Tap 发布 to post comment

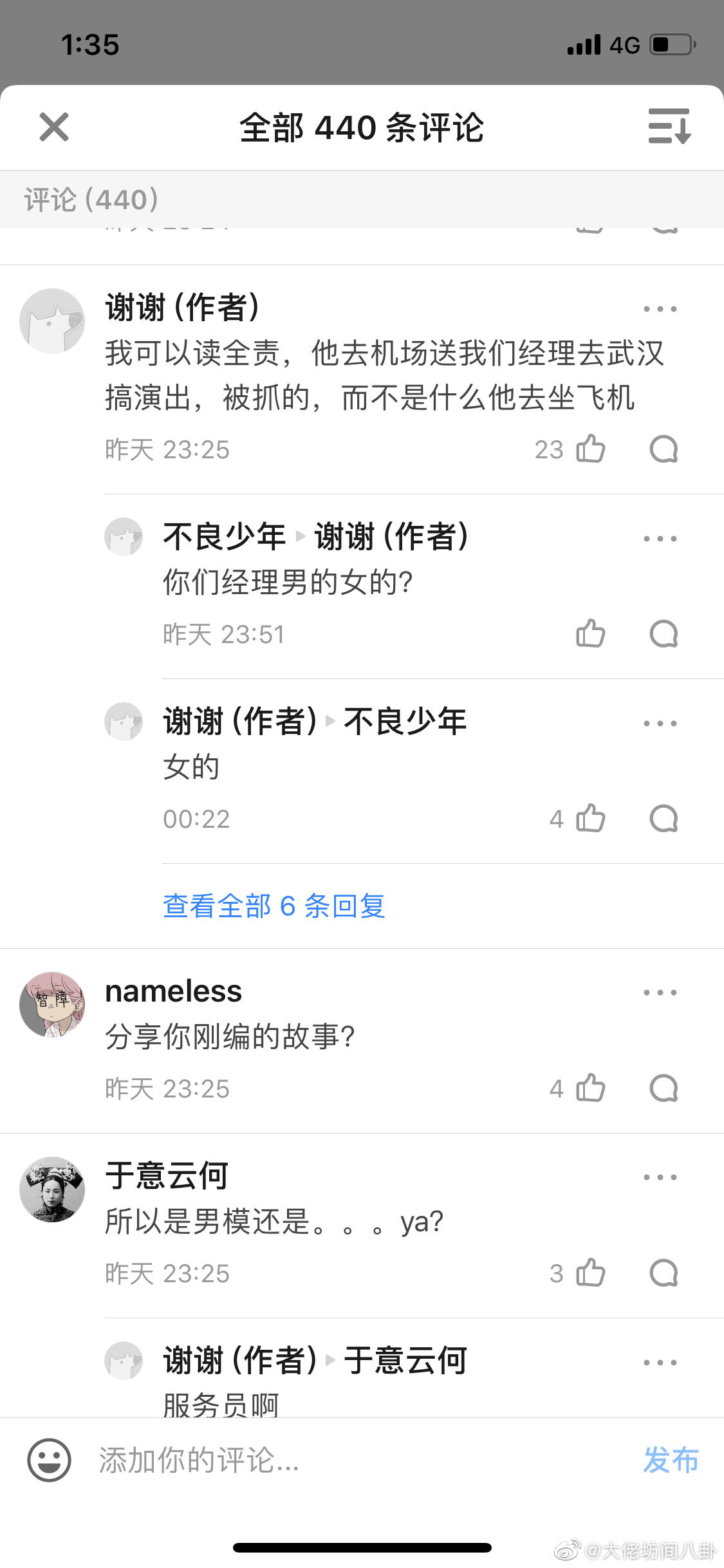click(671, 1459)
